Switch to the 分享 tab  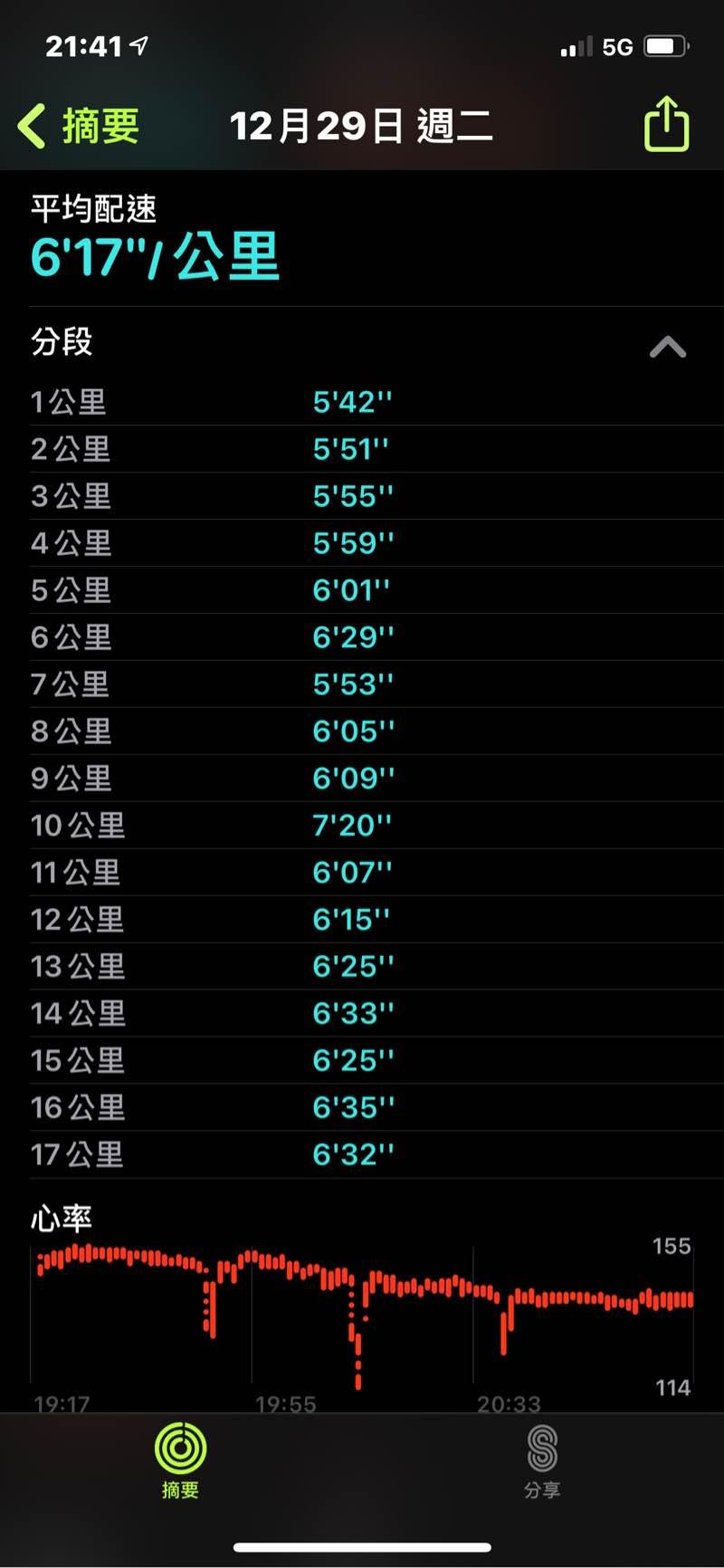click(542, 1459)
